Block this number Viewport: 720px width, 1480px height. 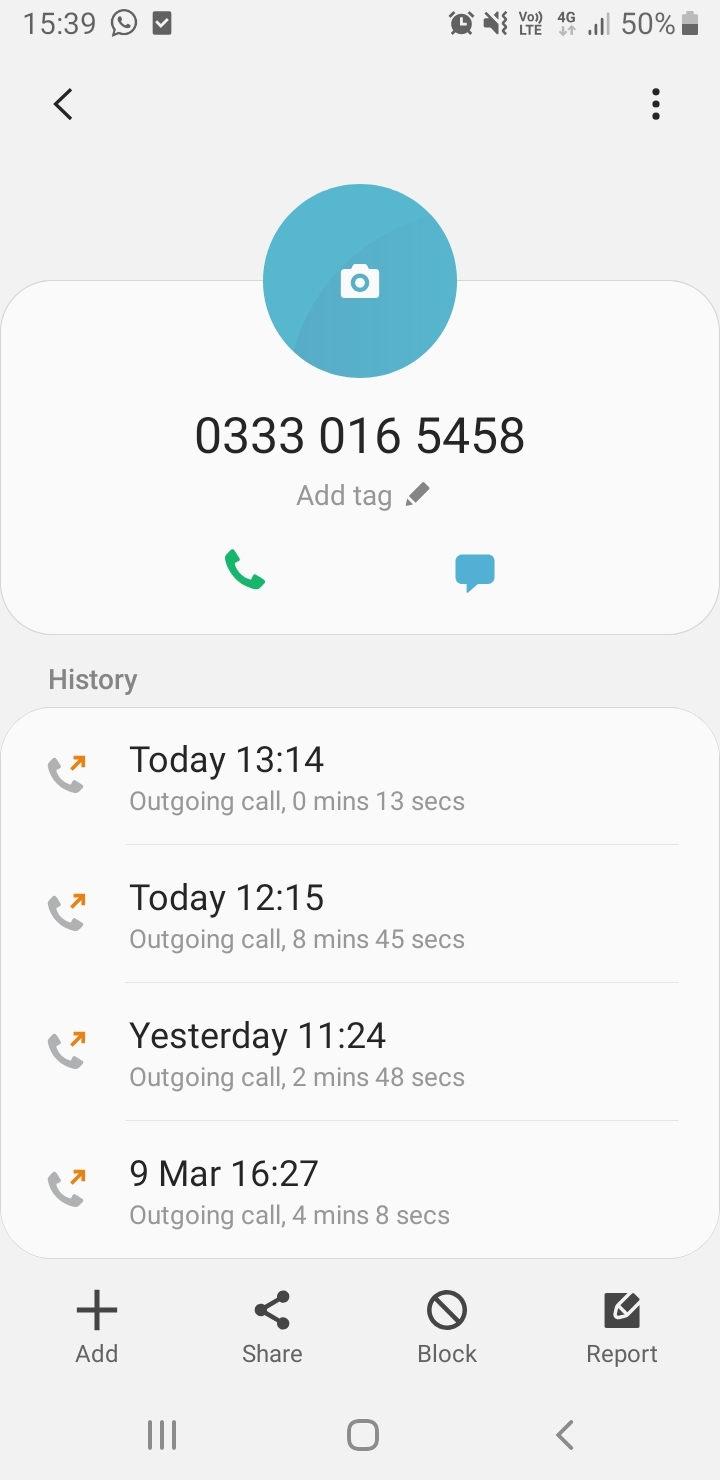[447, 1327]
